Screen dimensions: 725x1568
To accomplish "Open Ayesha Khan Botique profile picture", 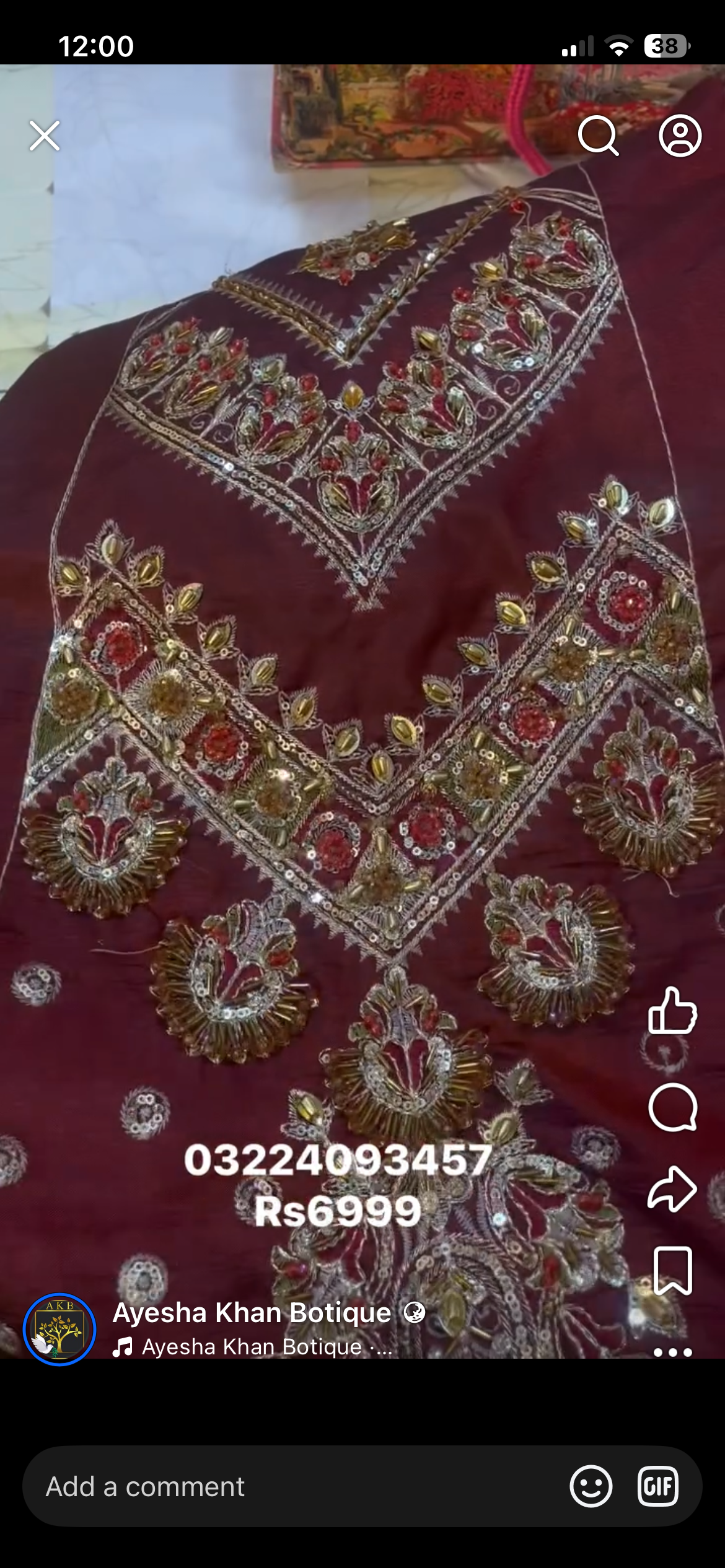I will pyautogui.click(x=59, y=1329).
